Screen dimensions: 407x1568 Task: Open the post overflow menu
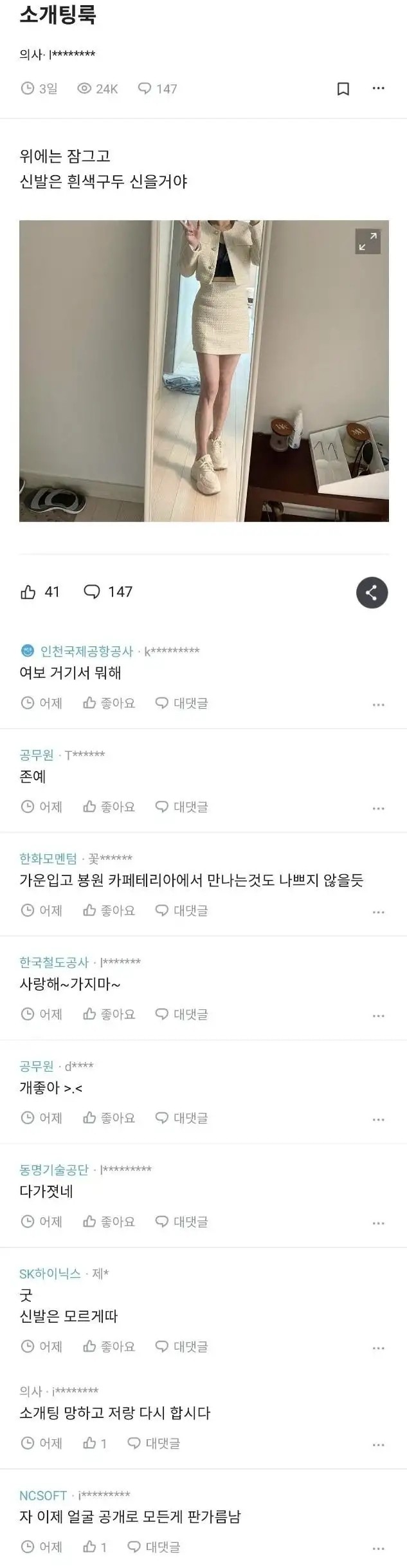pyautogui.click(x=379, y=88)
